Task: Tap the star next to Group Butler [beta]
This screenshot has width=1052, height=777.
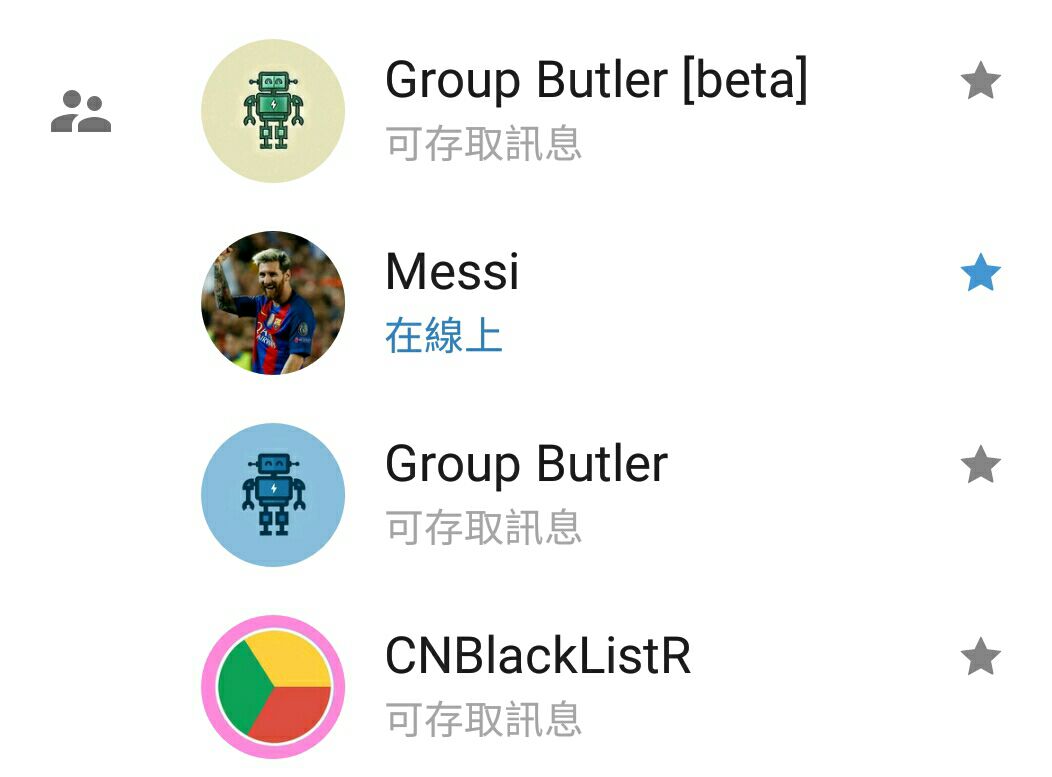Action: click(x=980, y=81)
